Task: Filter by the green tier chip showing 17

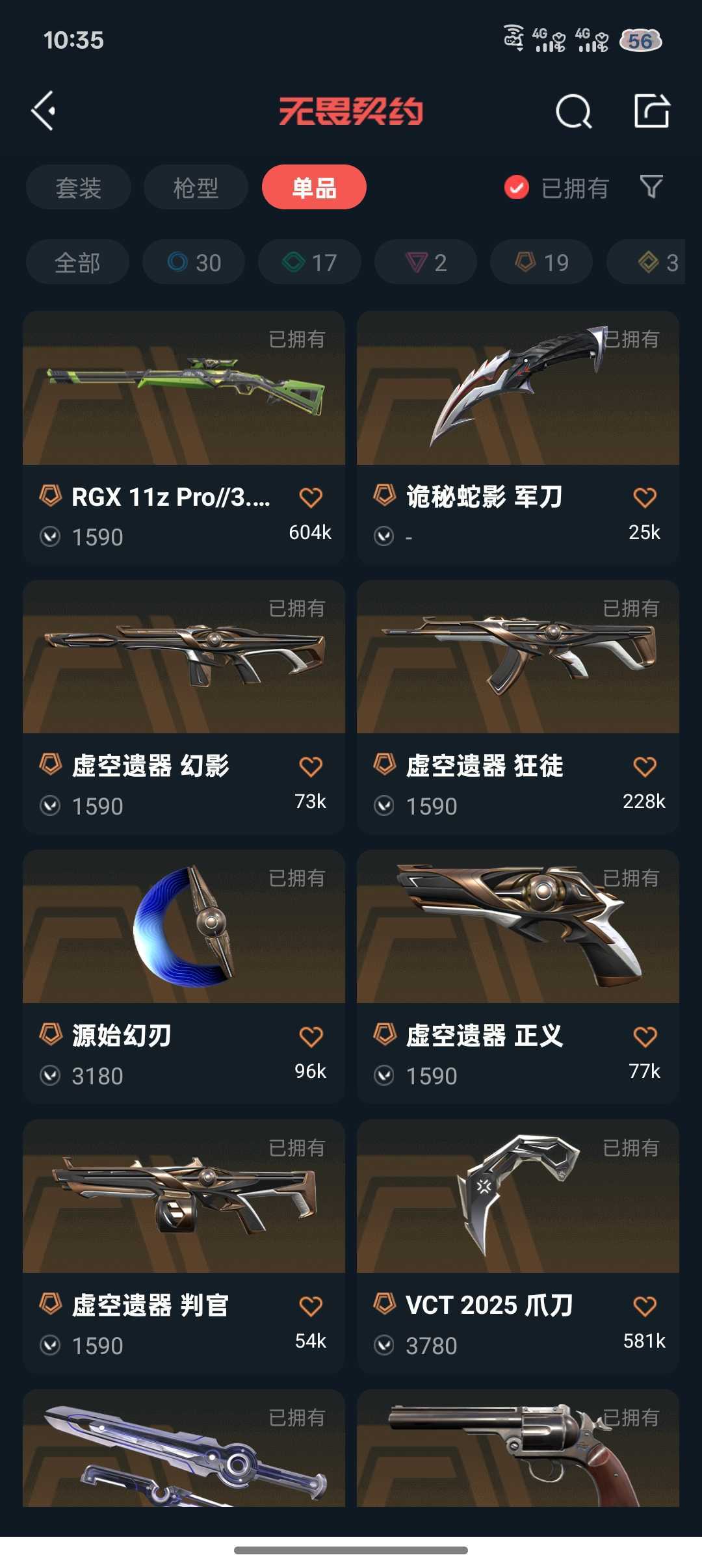Action: point(309,263)
